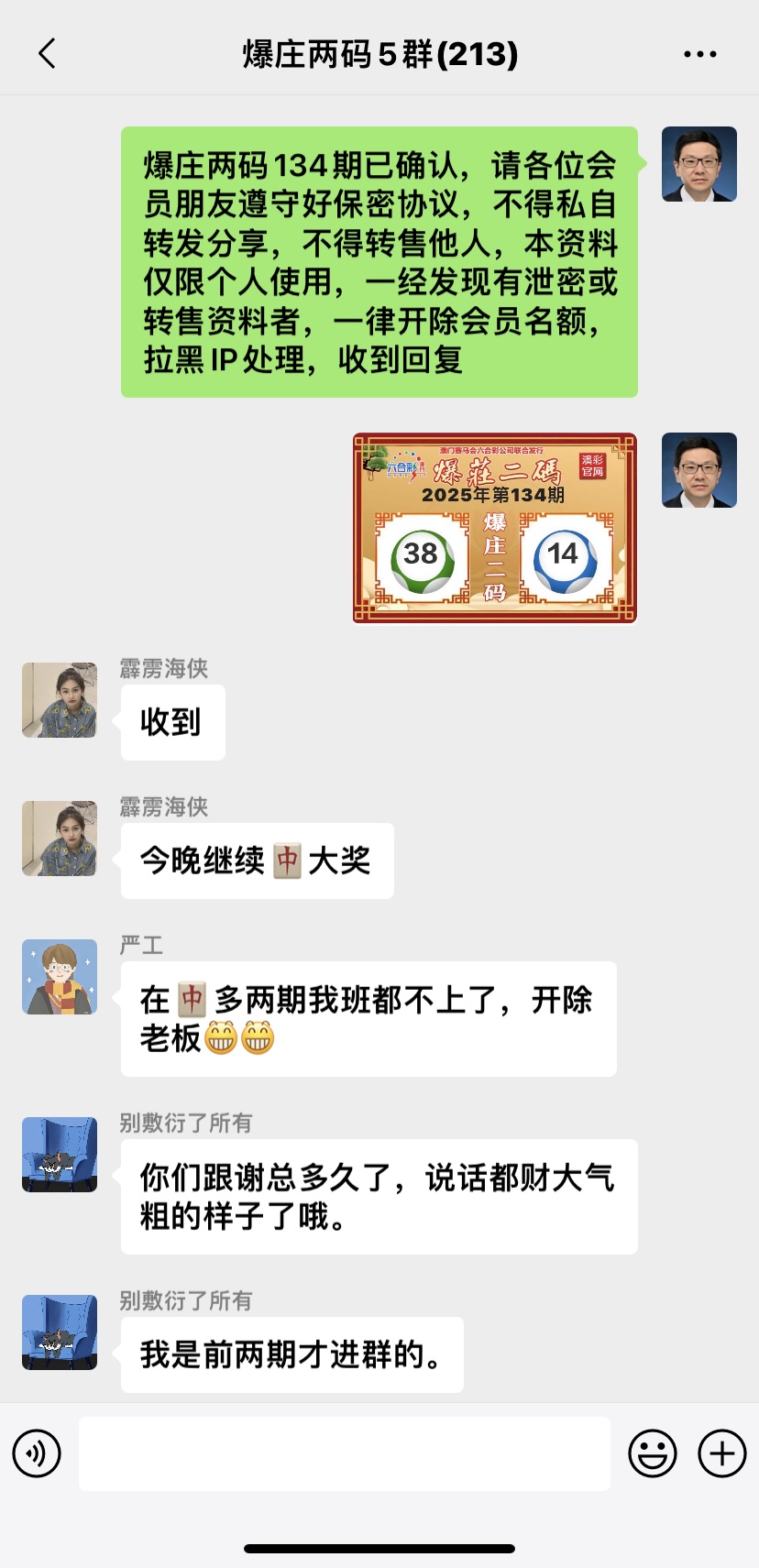View 严工's profile avatar

pos(60,977)
